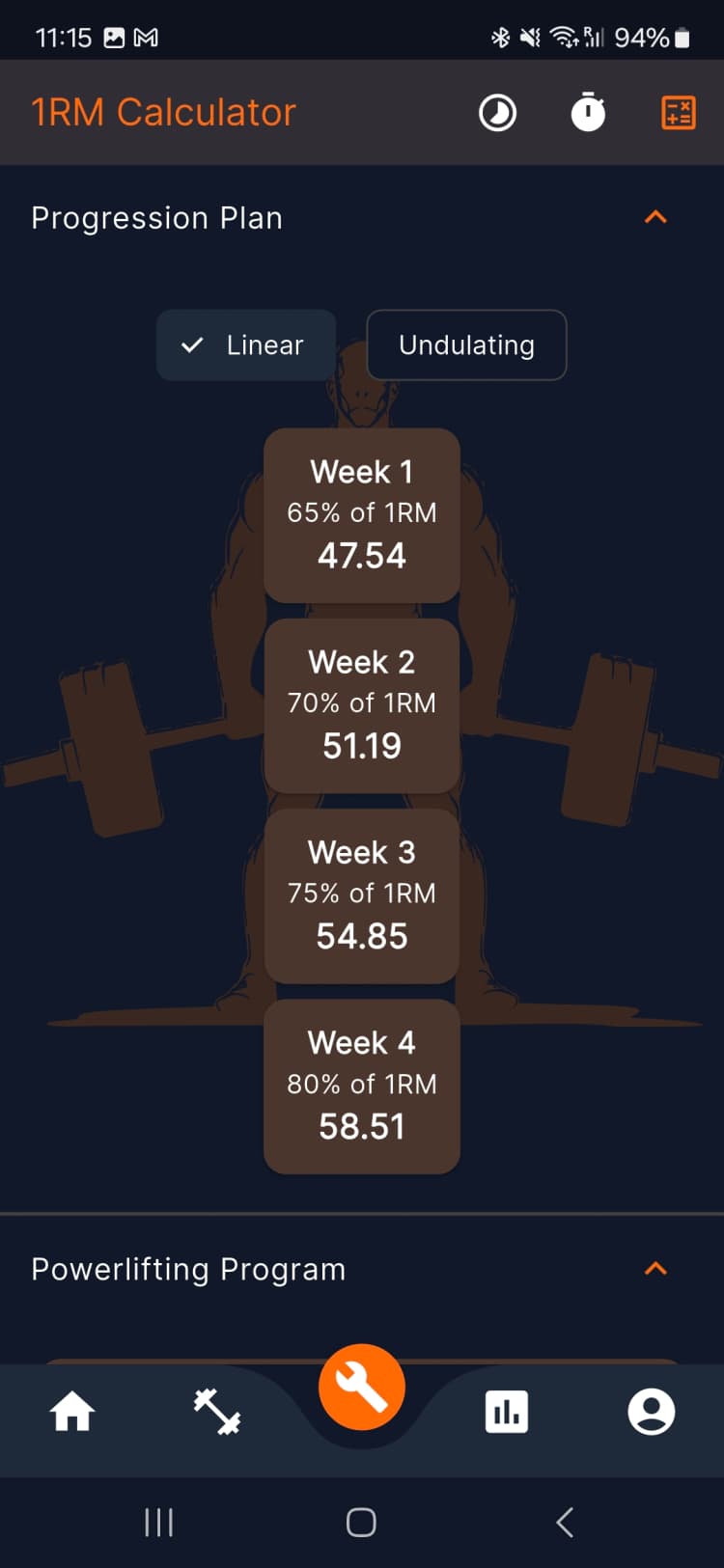The height and width of the screenshot is (1568, 724).
Task: Tap the orange wrench tools button
Action: click(x=361, y=1385)
